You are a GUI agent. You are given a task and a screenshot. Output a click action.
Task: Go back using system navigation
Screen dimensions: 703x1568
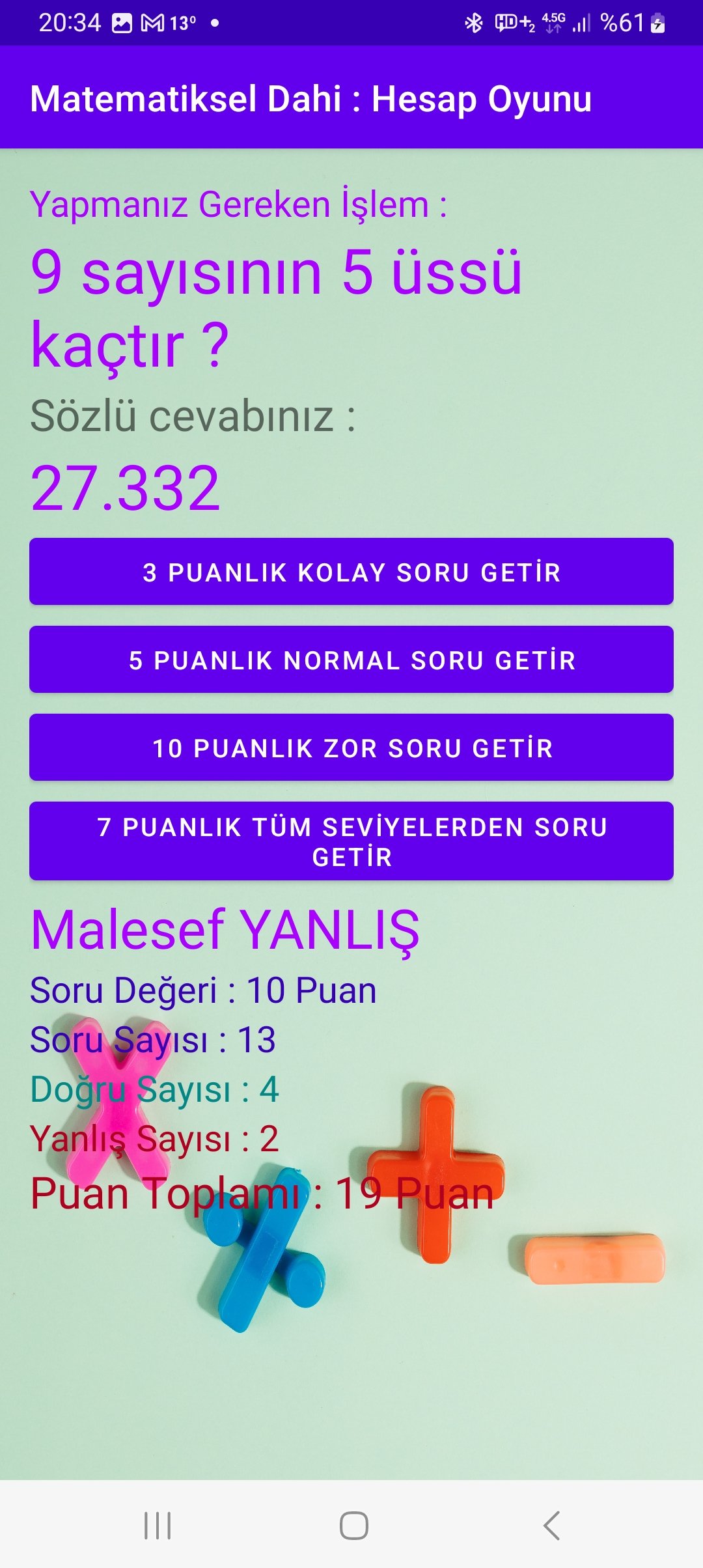pos(551,1525)
